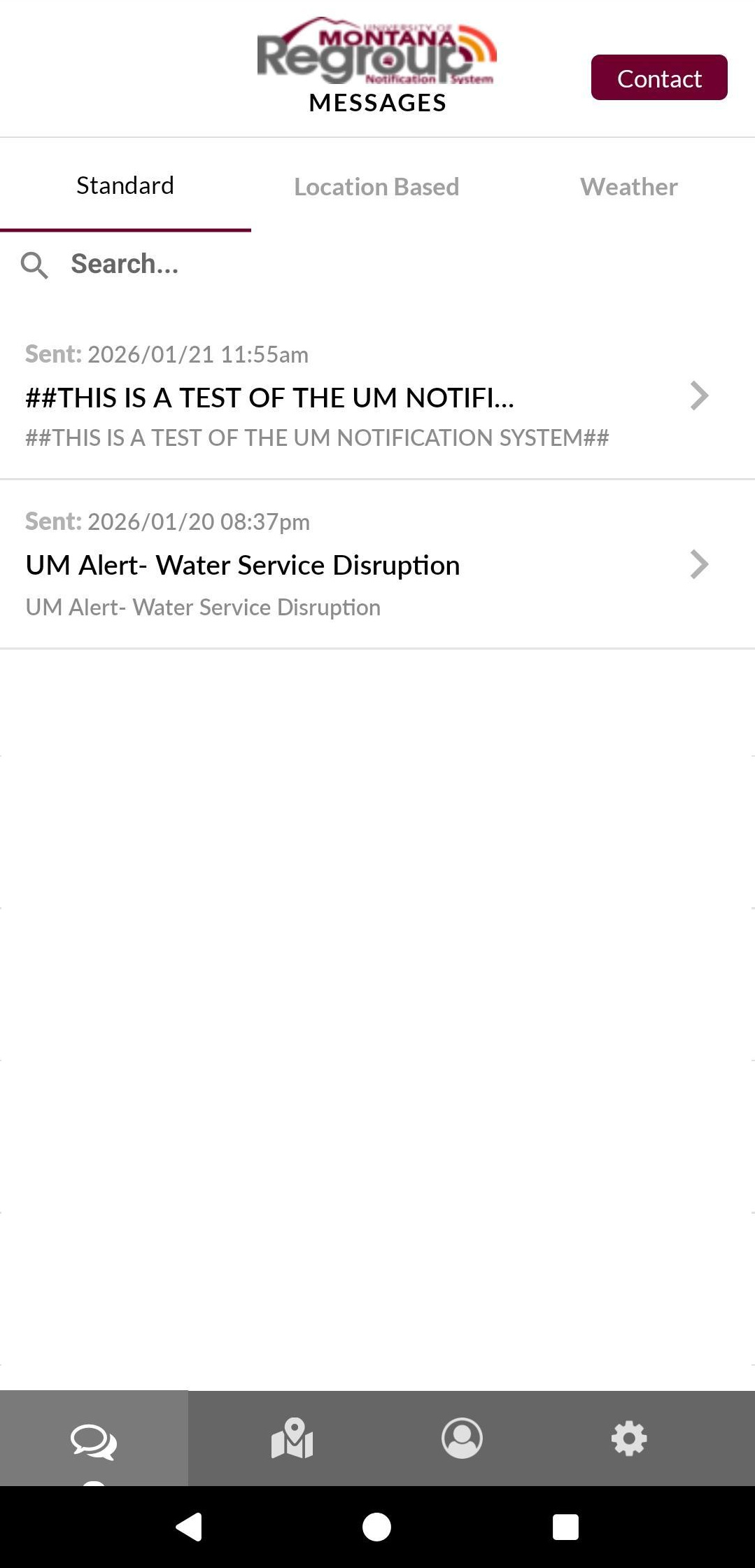Switch to the Location Based tab

pos(376,185)
